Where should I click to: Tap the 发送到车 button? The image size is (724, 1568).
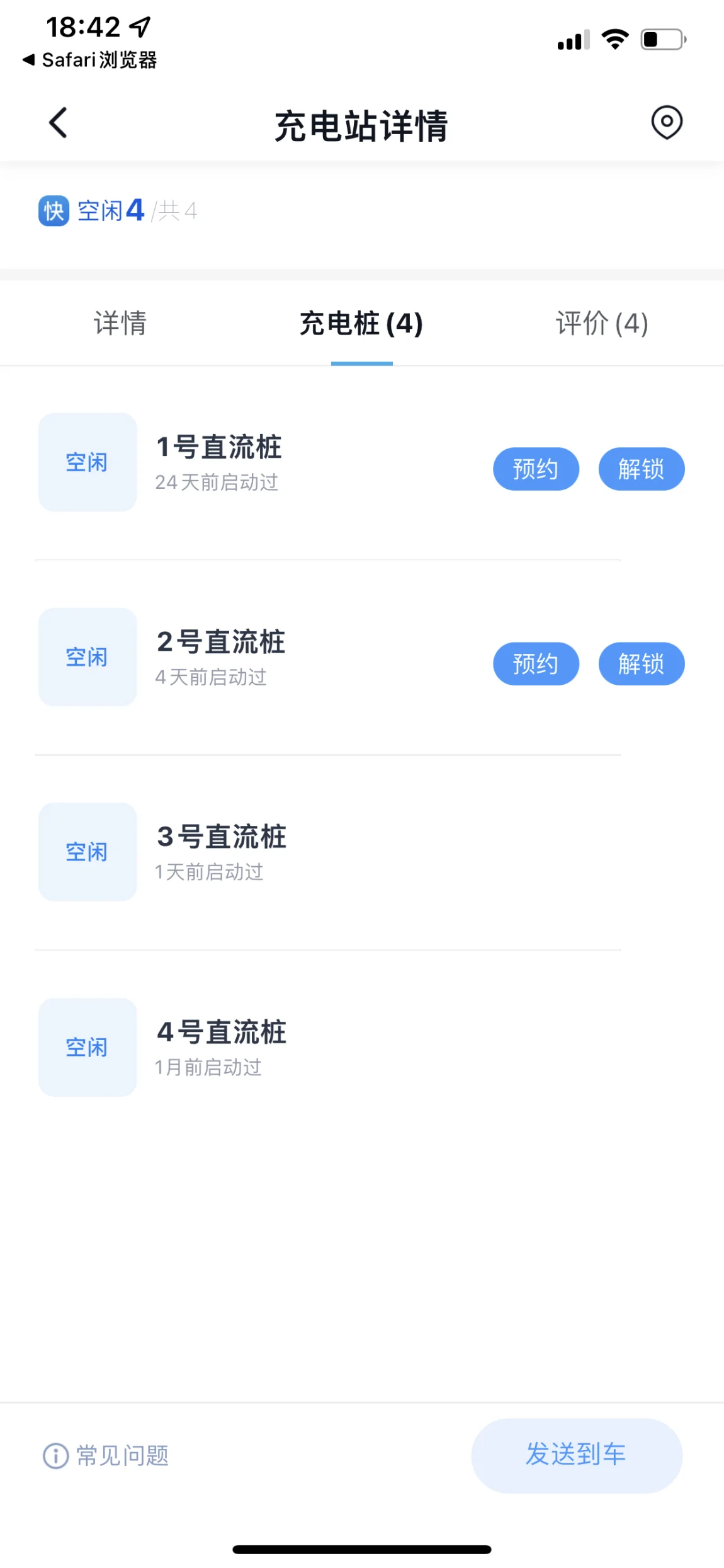[577, 1455]
